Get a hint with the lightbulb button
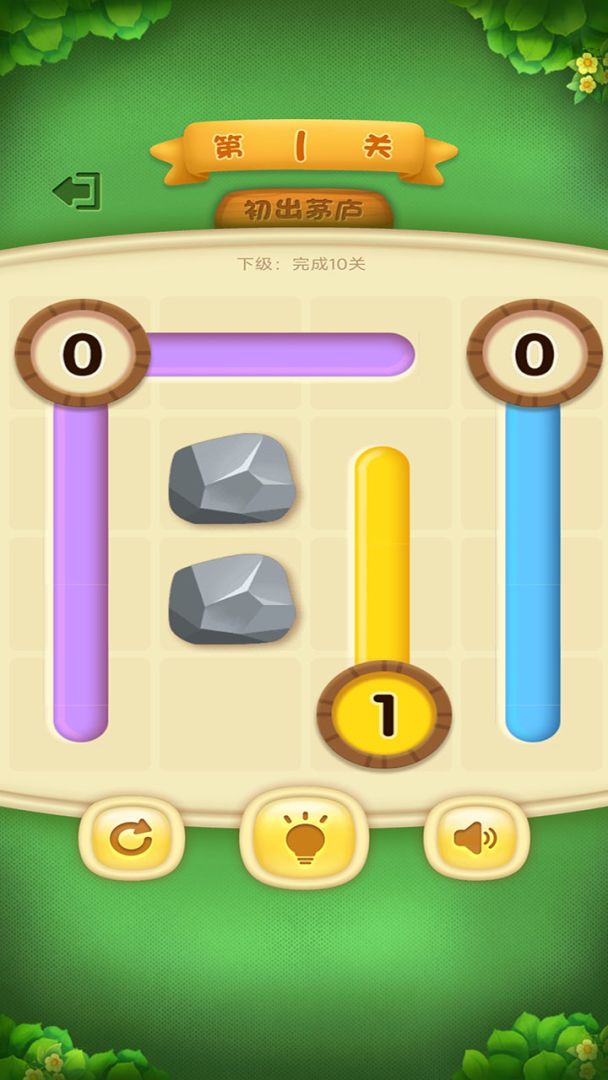Viewport: 608px width, 1080px height. (303, 837)
